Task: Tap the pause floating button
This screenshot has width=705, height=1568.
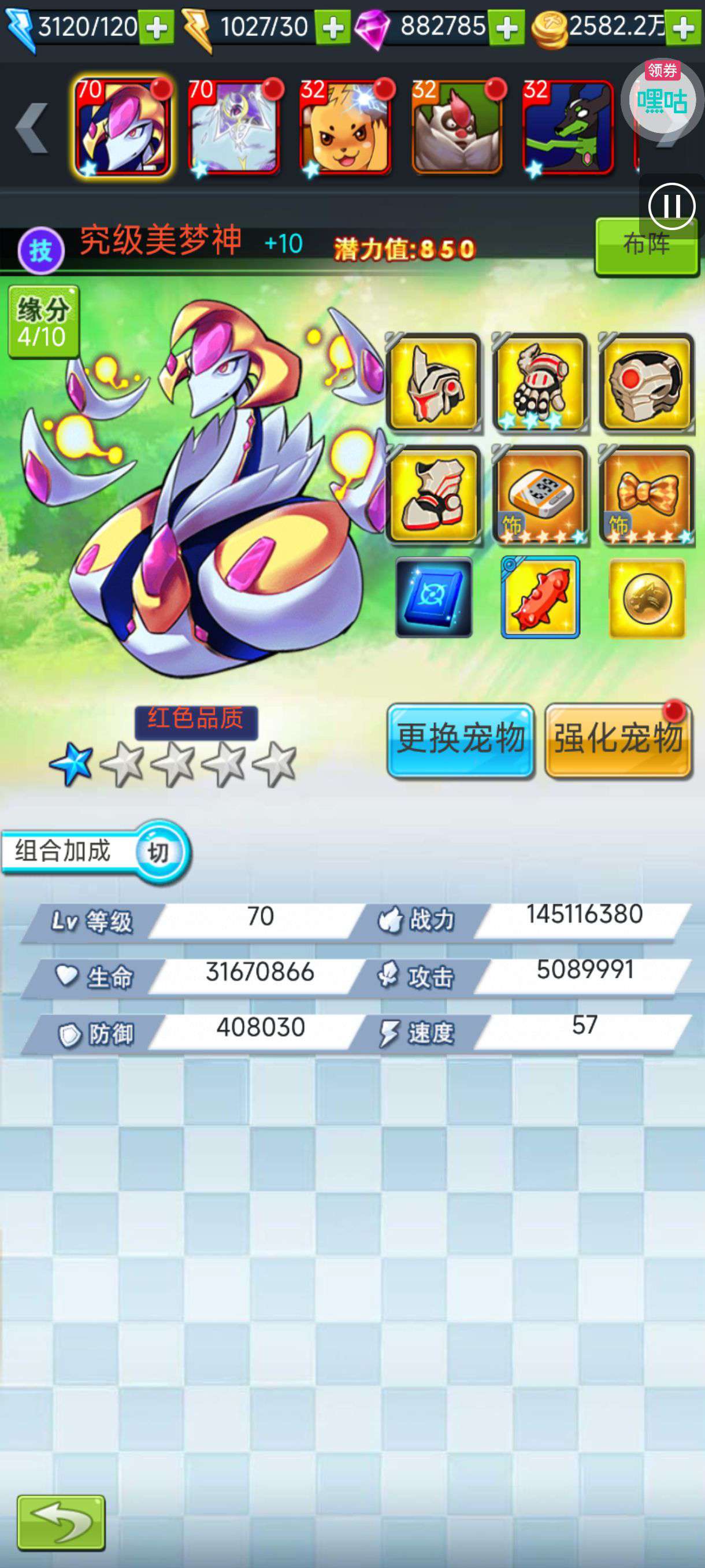Action: [671, 207]
